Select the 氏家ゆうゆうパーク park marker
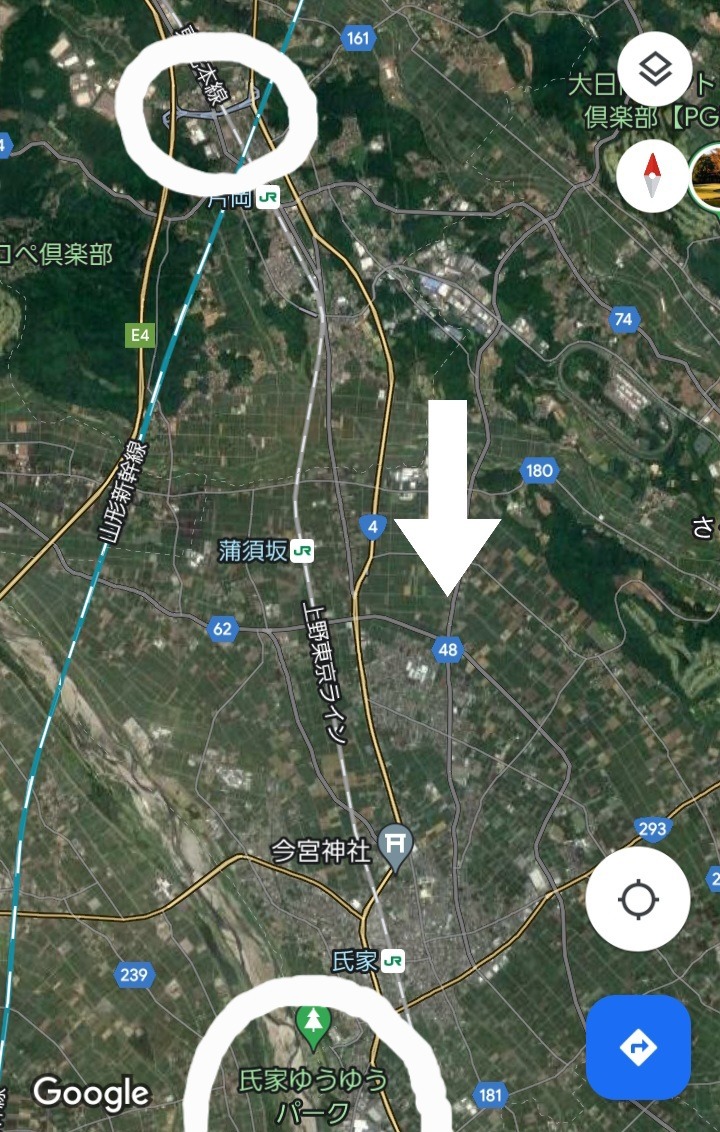Image resolution: width=720 pixels, height=1132 pixels. [314, 1023]
